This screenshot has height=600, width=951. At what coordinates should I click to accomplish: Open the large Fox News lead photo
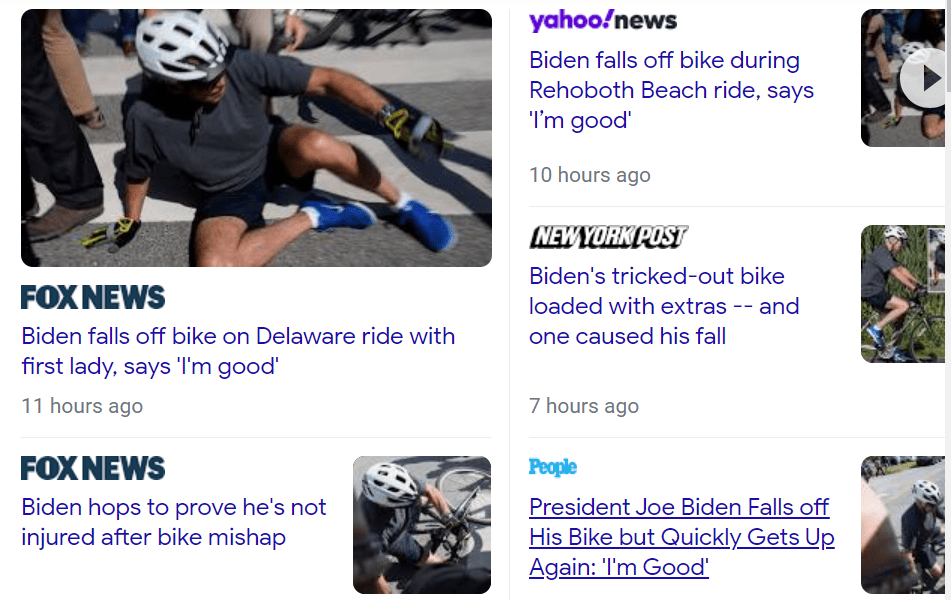click(256, 138)
